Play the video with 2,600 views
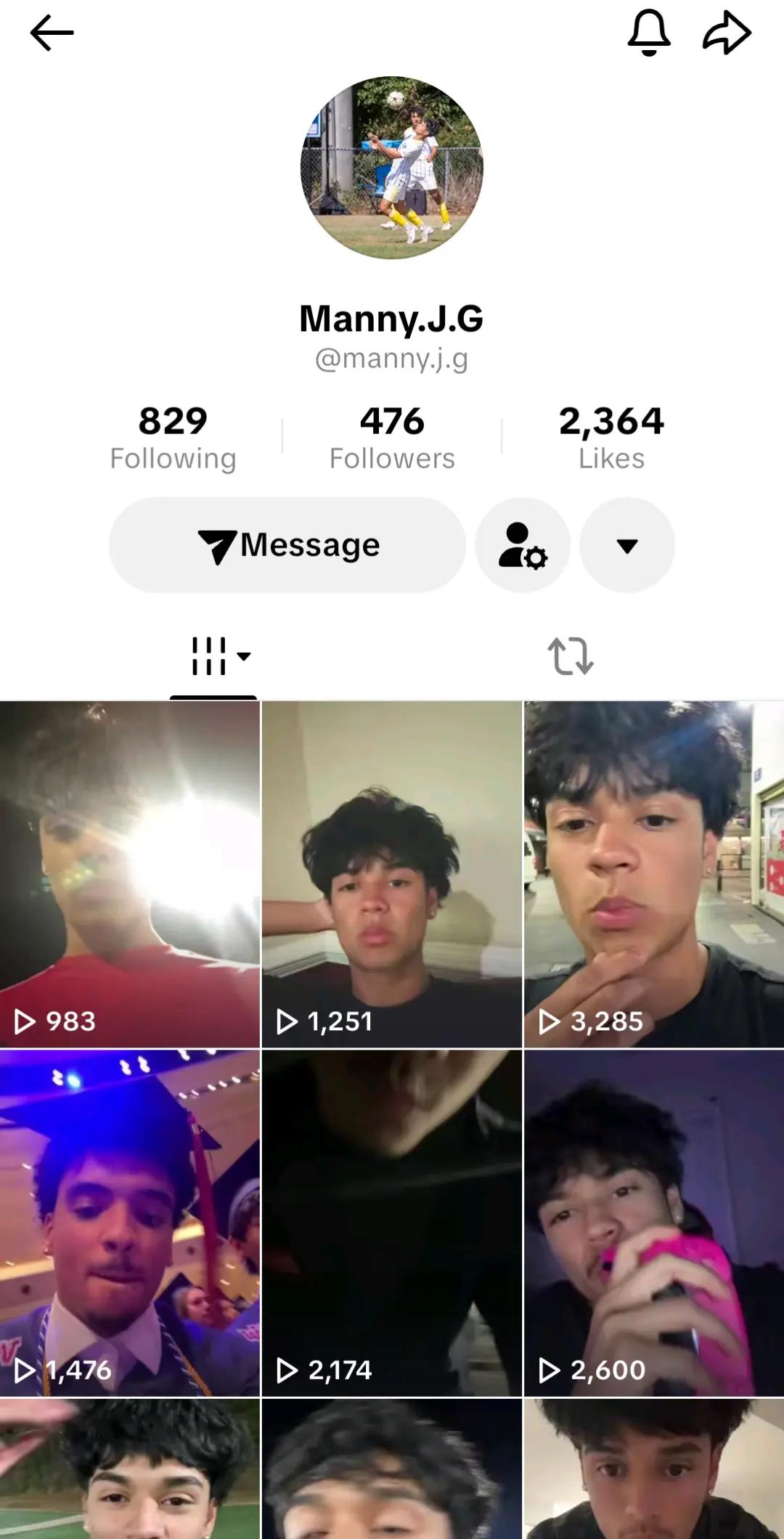The width and height of the screenshot is (784, 1539). [x=654, y=1223]
